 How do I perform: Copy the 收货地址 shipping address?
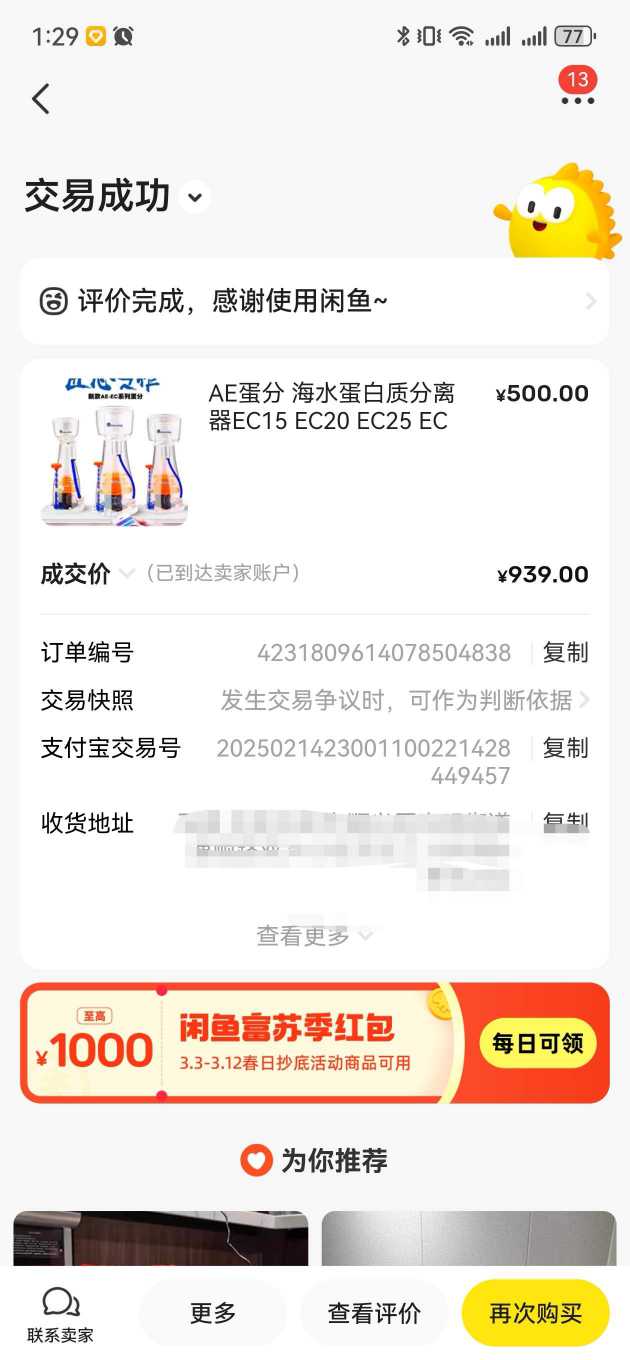565,822
